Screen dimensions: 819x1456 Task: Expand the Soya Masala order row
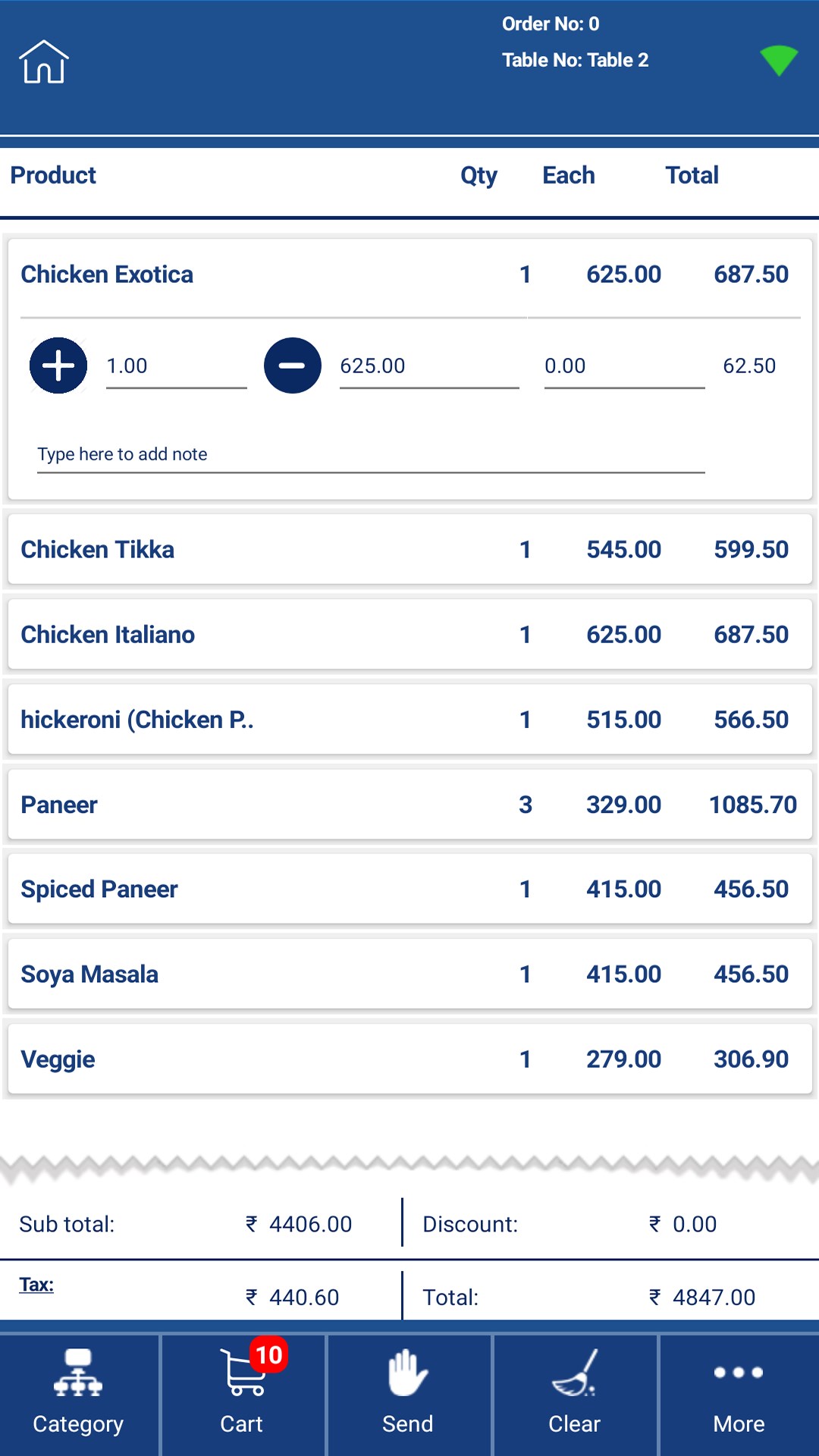(409, 974)
